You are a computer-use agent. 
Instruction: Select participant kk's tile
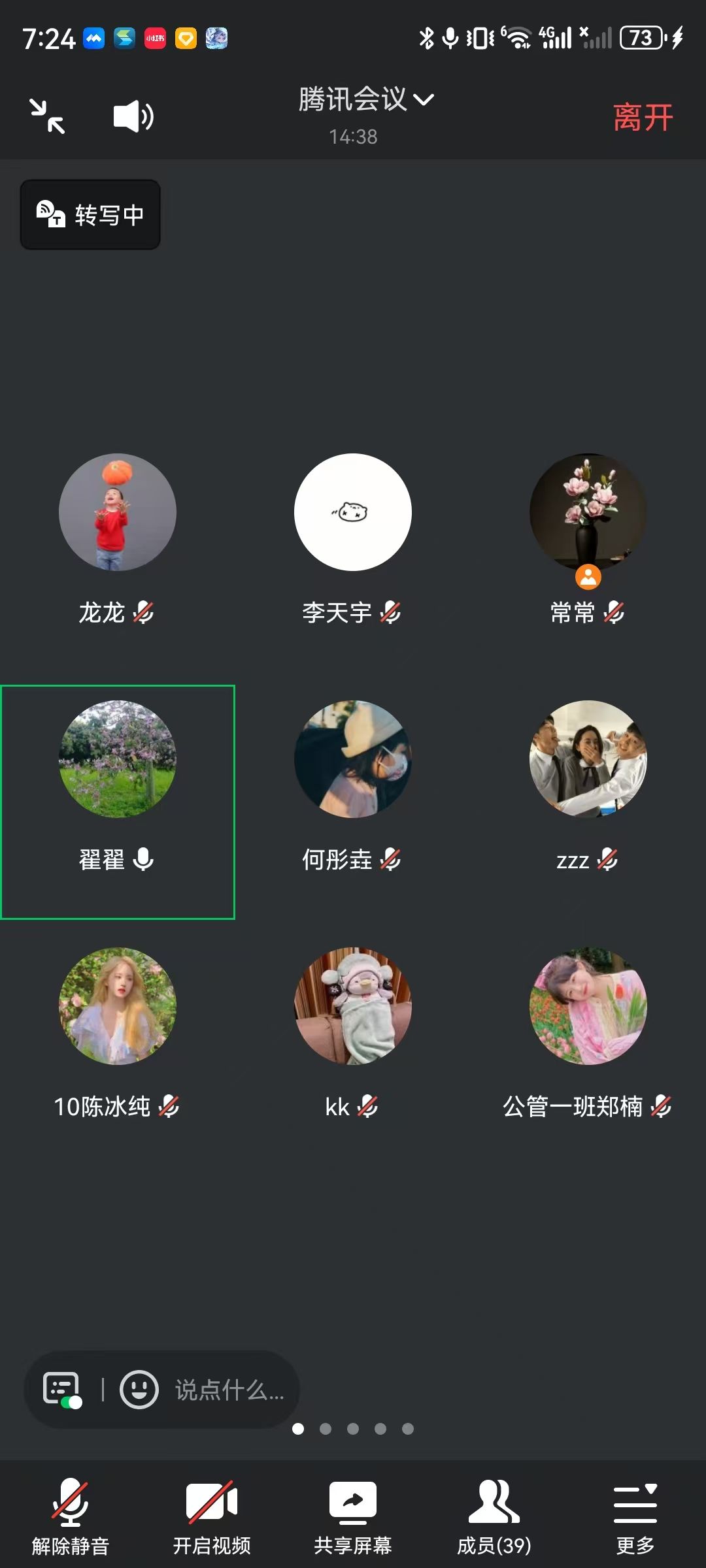(353, 1006)
